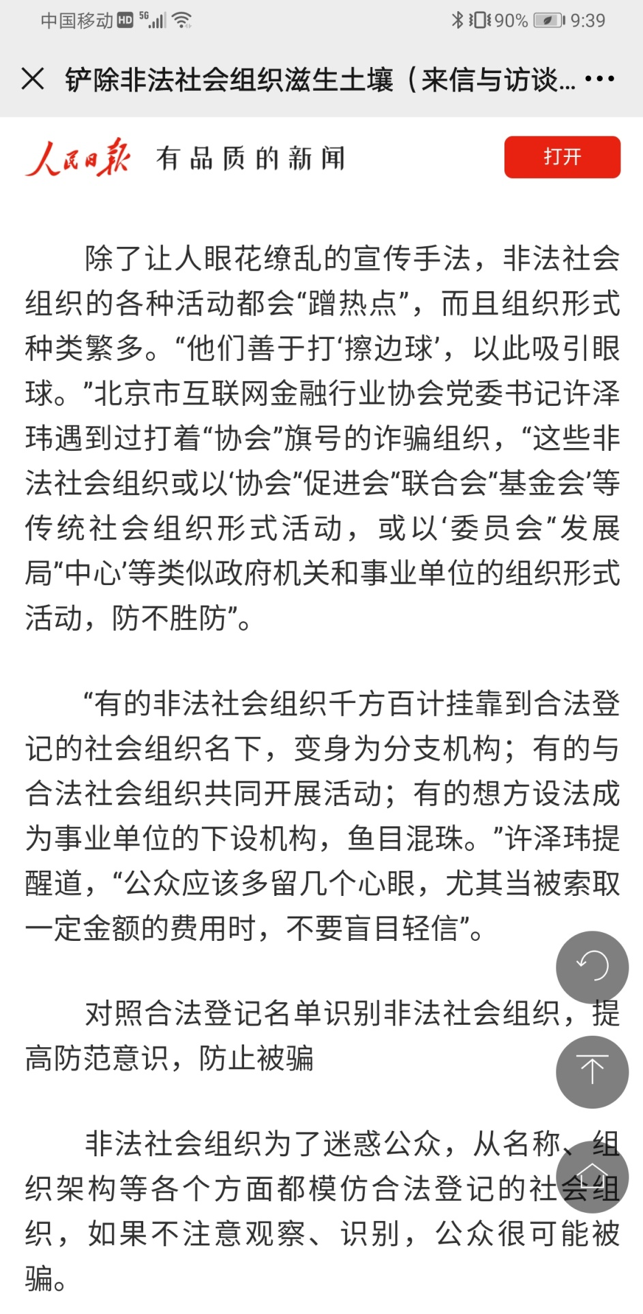Tap the floating refresh icon
Screen dimensions: 643x1314
tap(592, 967)
